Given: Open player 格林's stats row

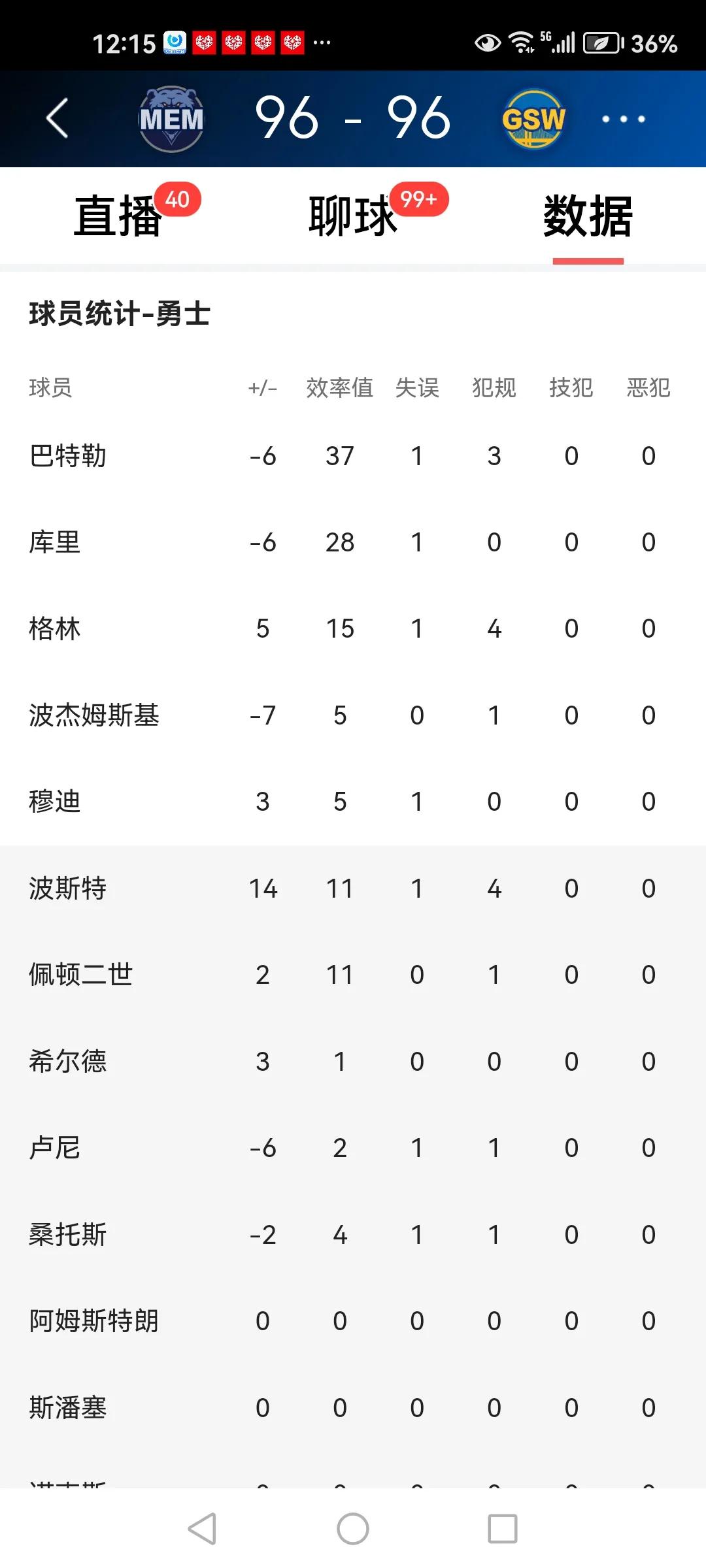Looking at the screenshot, I should pos(353,629).
